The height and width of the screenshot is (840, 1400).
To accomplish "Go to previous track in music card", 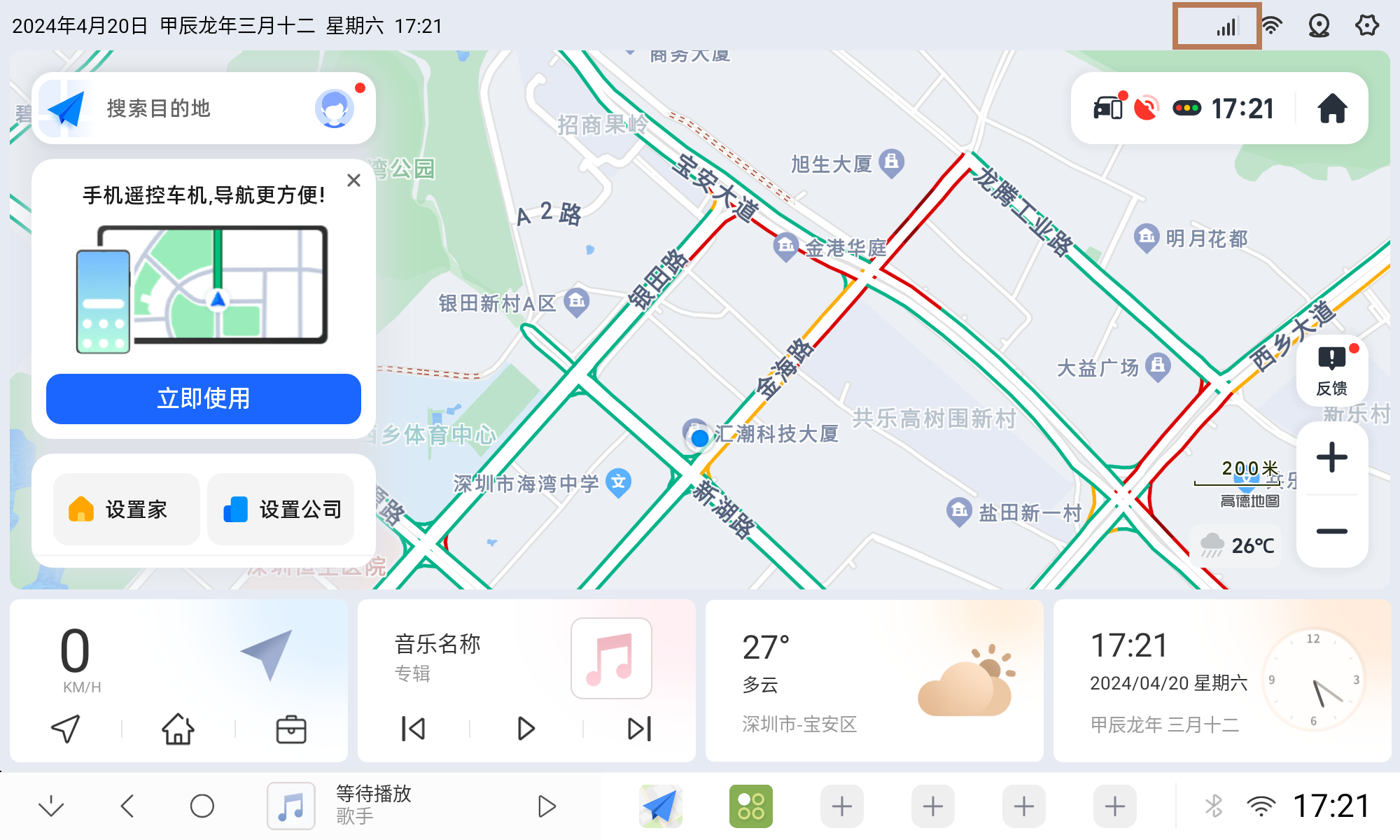I will tap(413, 729).
